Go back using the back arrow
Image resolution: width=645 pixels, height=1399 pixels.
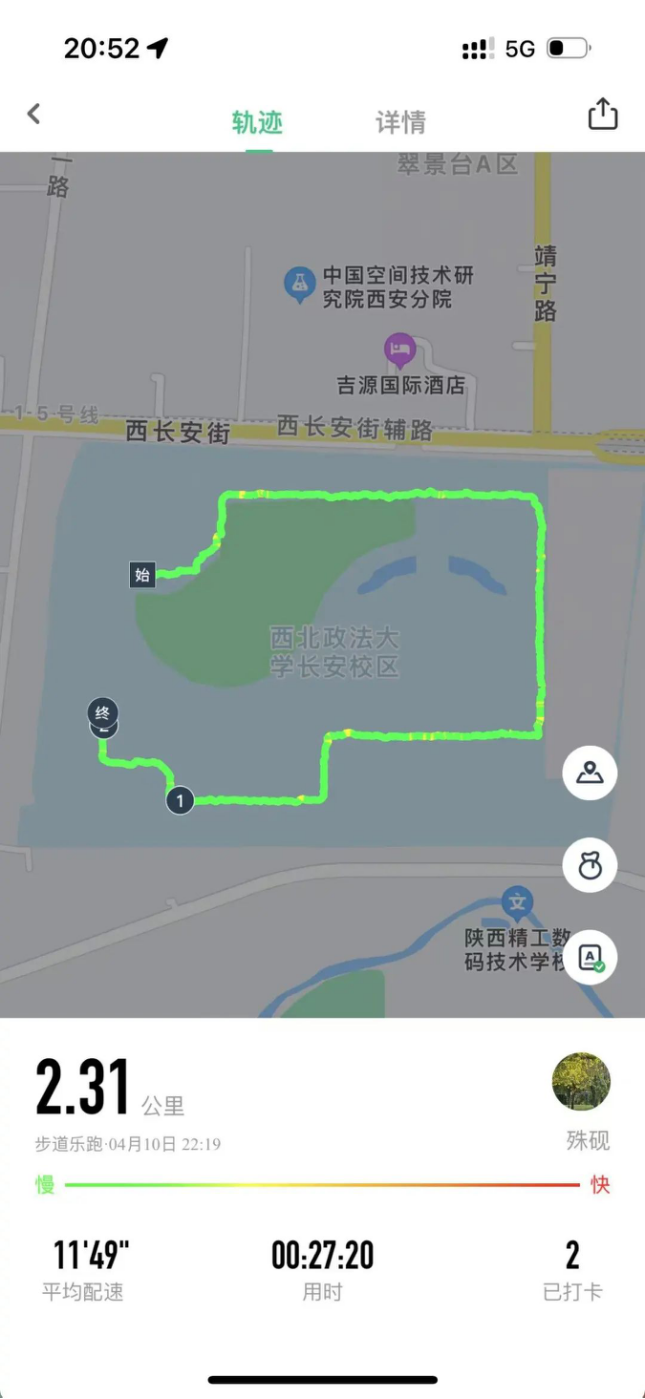[x=34, y=114]
